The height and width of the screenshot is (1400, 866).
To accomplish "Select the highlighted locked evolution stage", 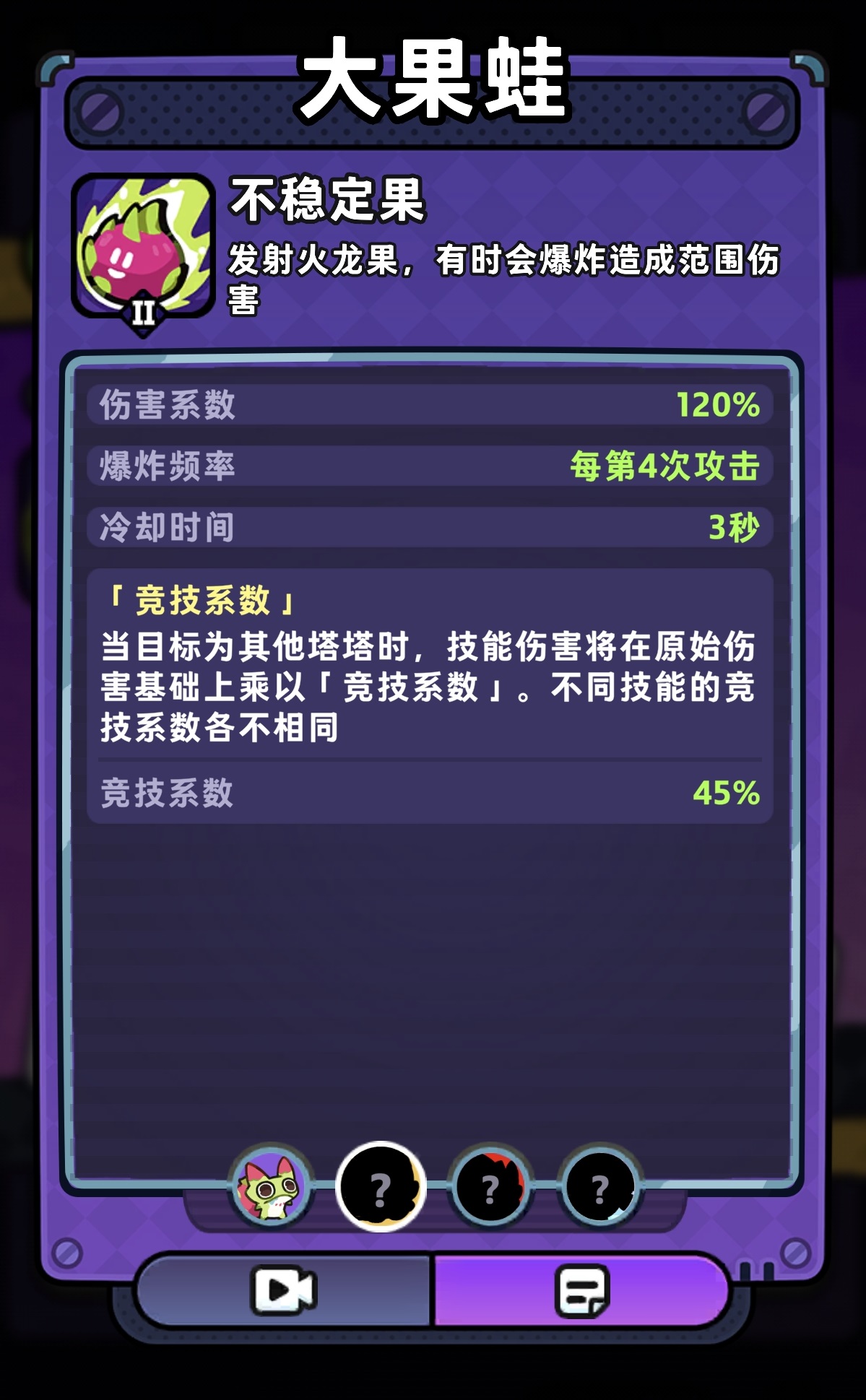I will click(381, 1186).
